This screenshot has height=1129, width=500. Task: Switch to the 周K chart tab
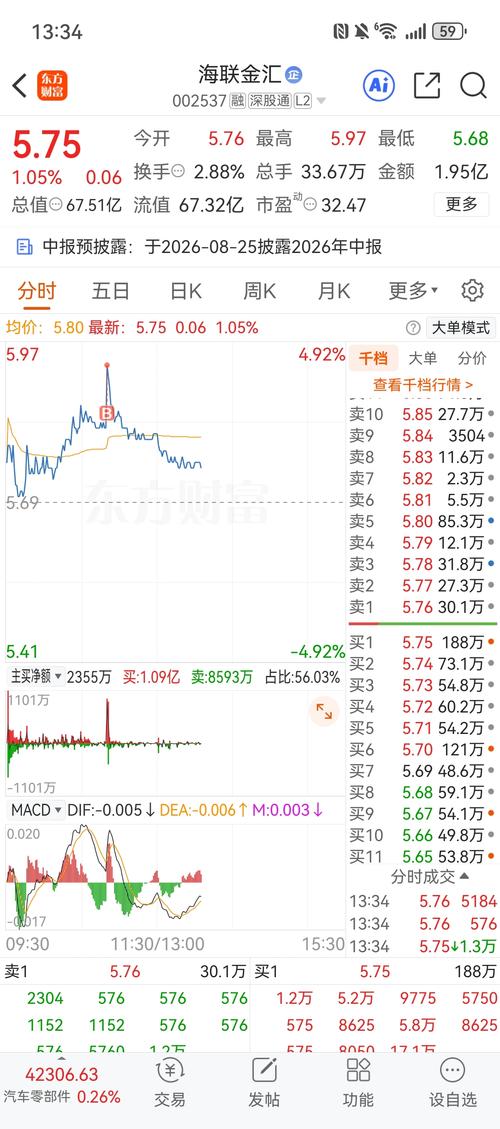point(259,291)
